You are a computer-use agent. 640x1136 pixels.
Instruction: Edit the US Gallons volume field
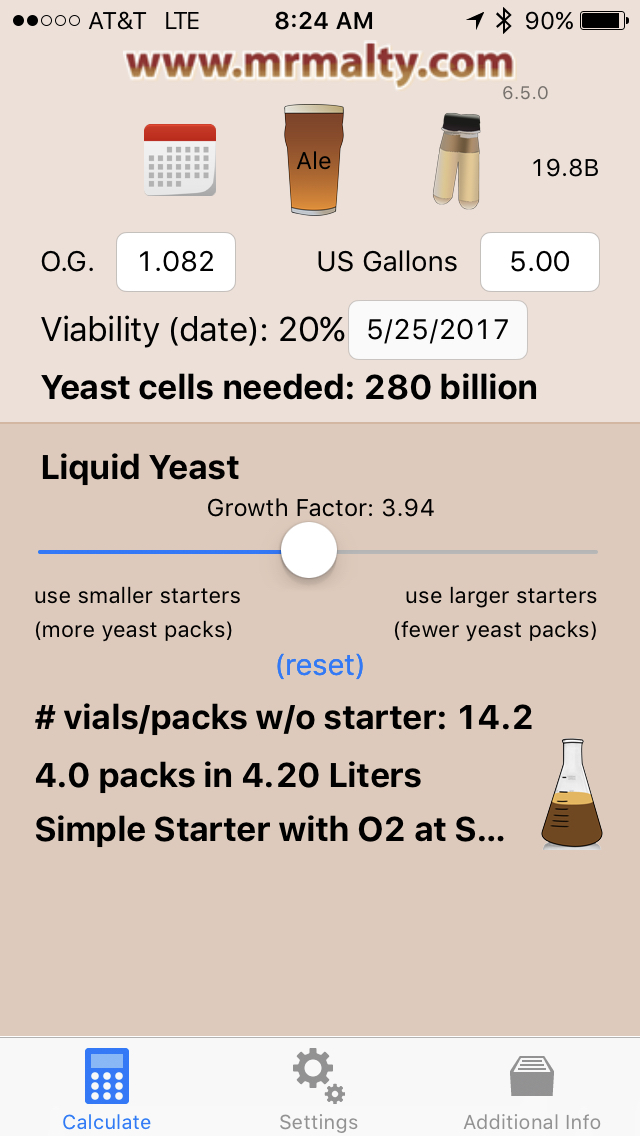click(540, 262)
